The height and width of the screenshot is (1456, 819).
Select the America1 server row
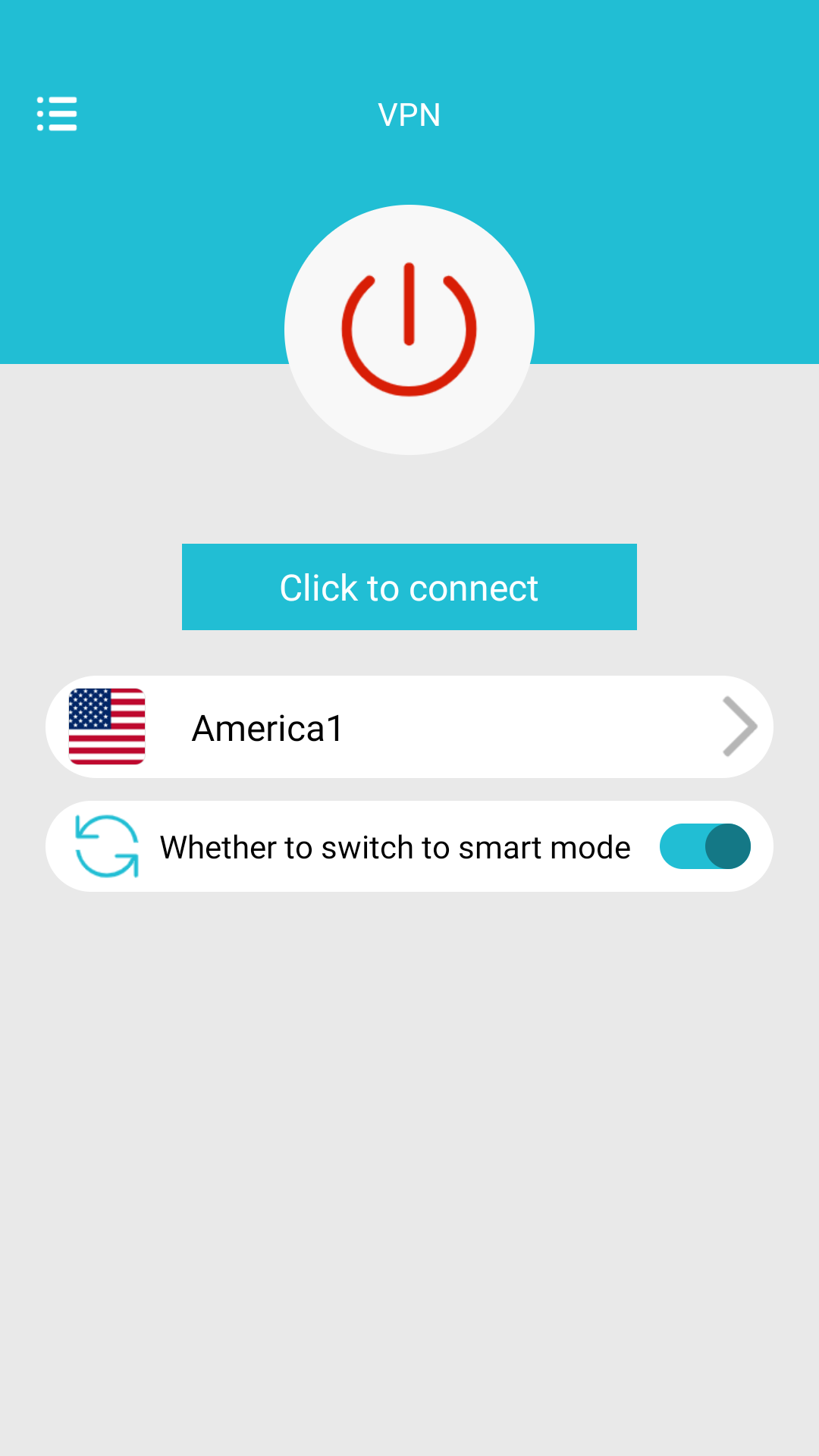[409, 726]
